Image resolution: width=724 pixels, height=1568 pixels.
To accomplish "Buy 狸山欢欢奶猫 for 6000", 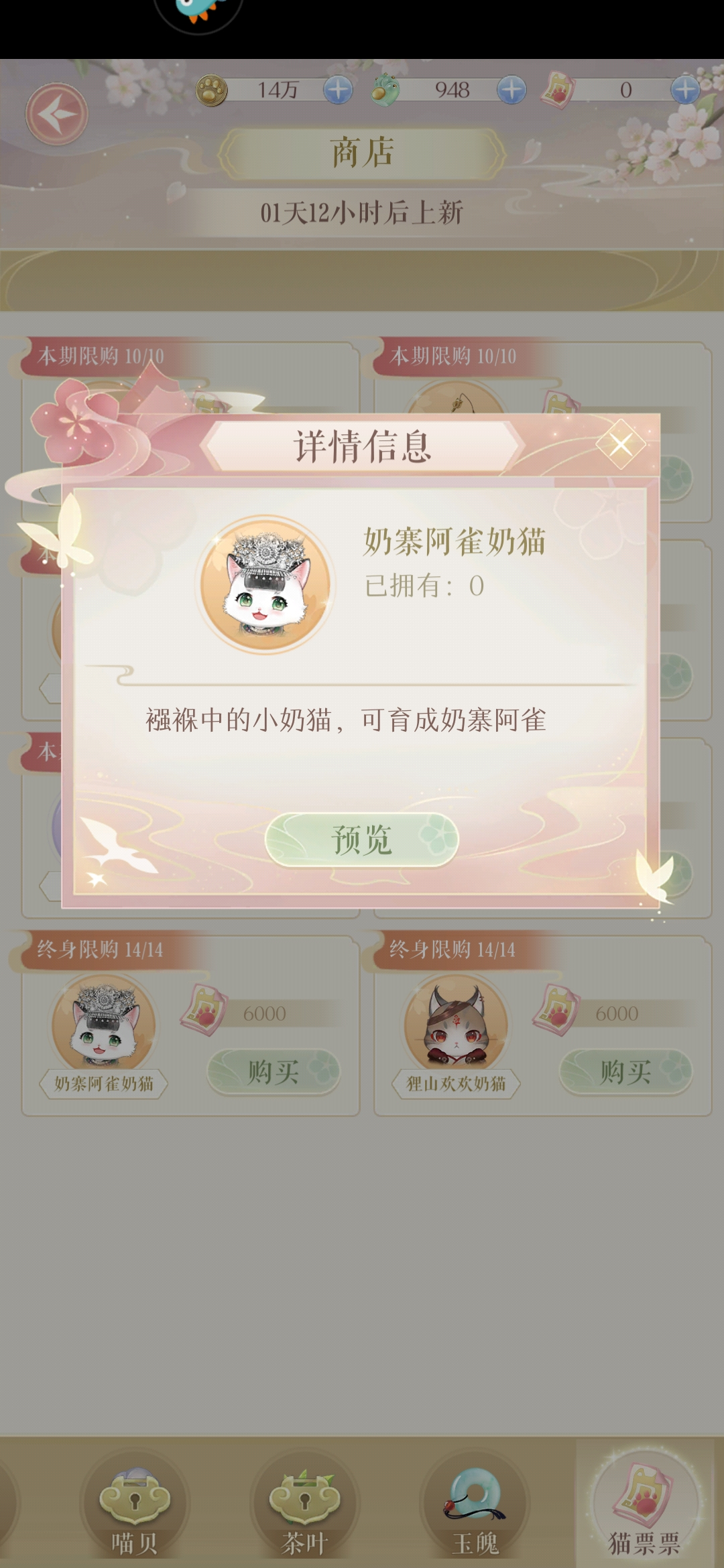I will tap(625, 1072).
